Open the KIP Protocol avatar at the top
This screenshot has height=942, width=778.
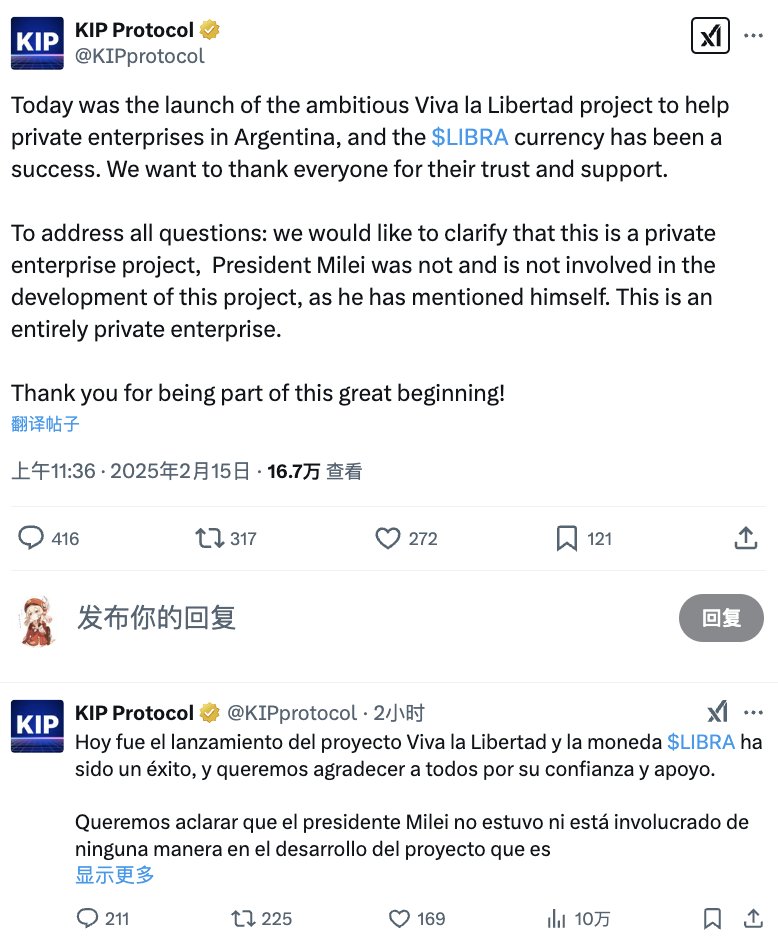(37, 44)
